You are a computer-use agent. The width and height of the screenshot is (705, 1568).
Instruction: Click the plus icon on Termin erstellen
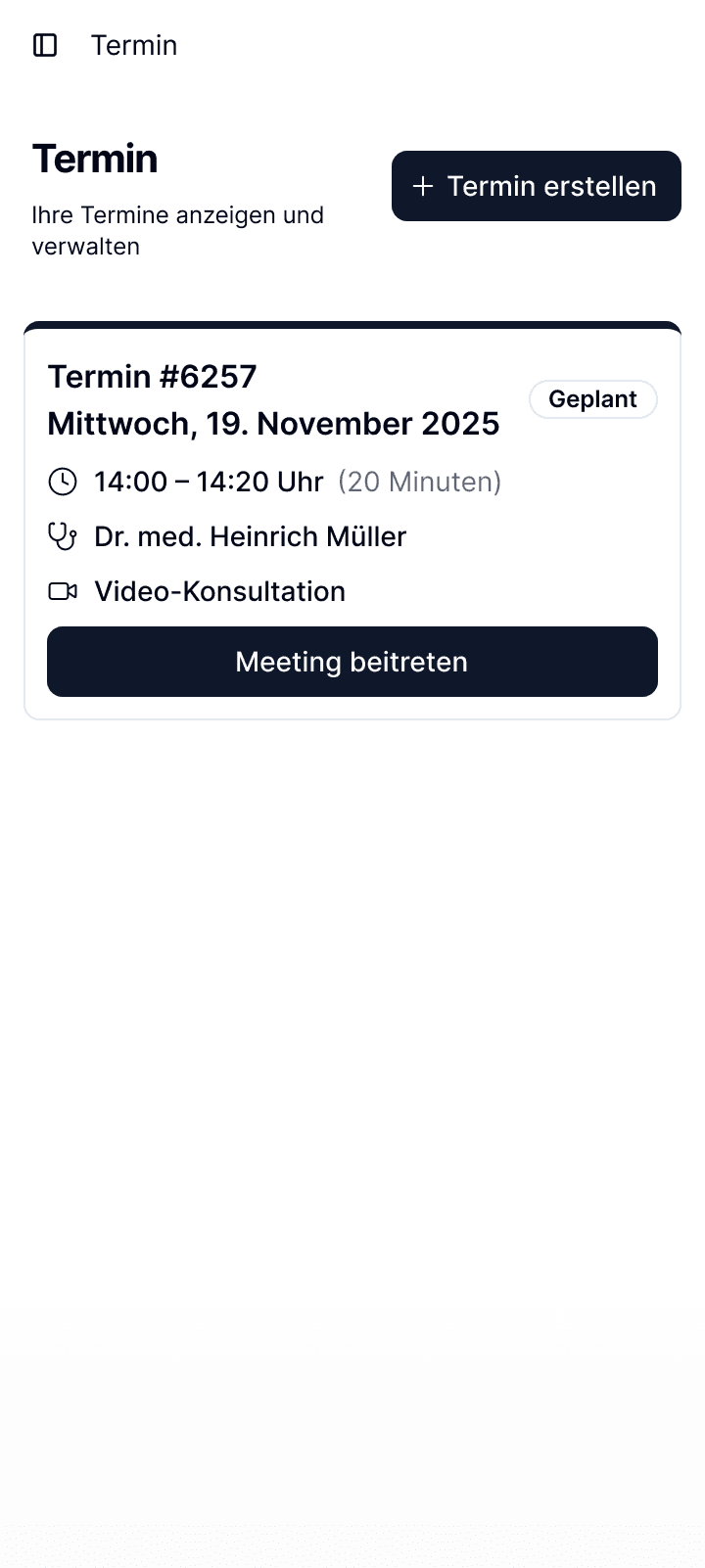(x=423, y=186)
